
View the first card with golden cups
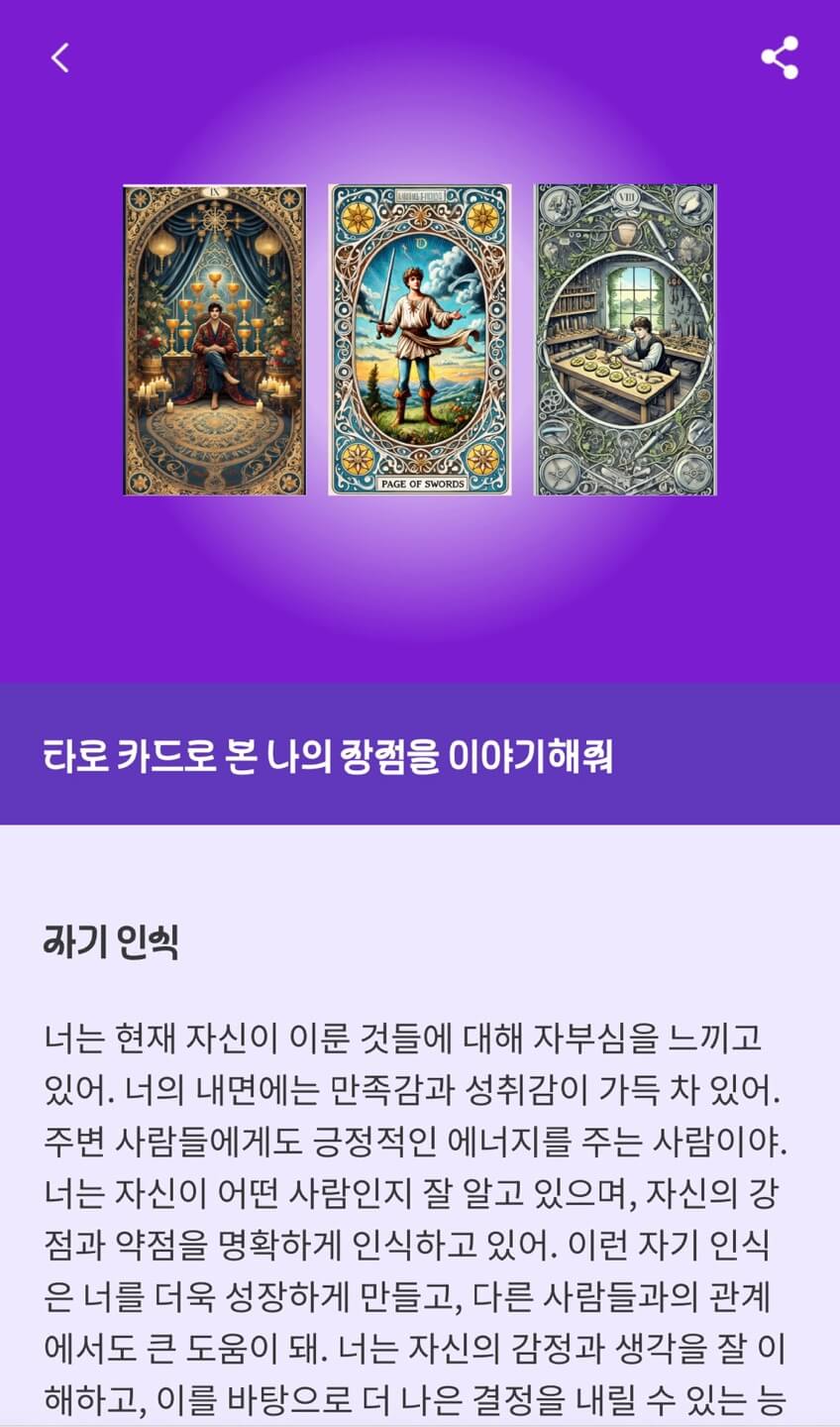coord(215,339)
